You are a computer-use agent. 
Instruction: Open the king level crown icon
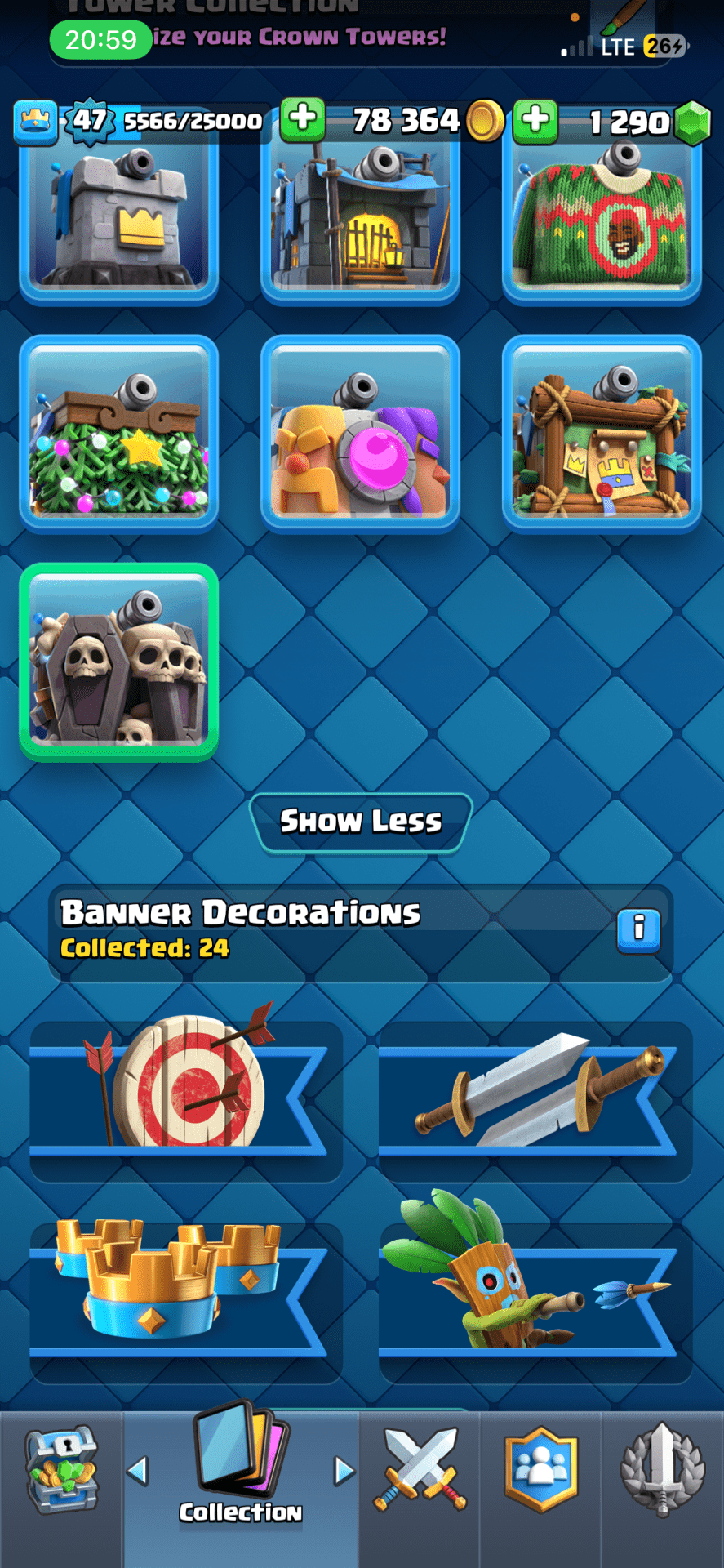pos(35,122)
